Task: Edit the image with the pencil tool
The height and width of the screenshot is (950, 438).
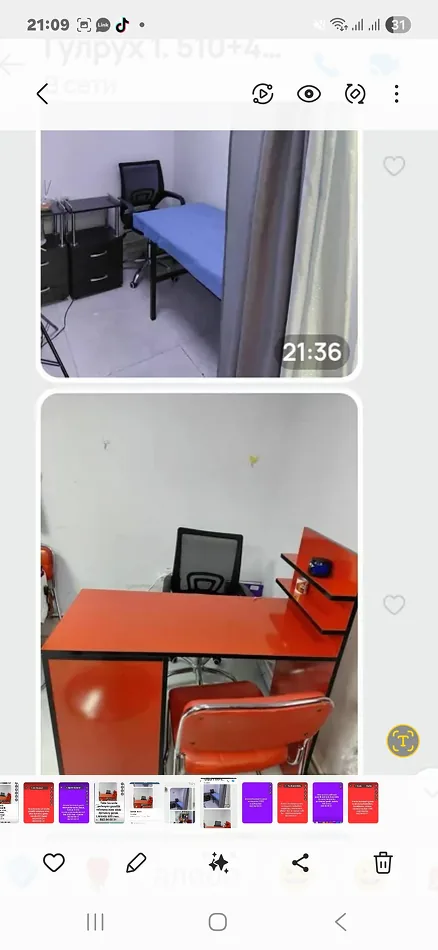Action: pos(136,862)
